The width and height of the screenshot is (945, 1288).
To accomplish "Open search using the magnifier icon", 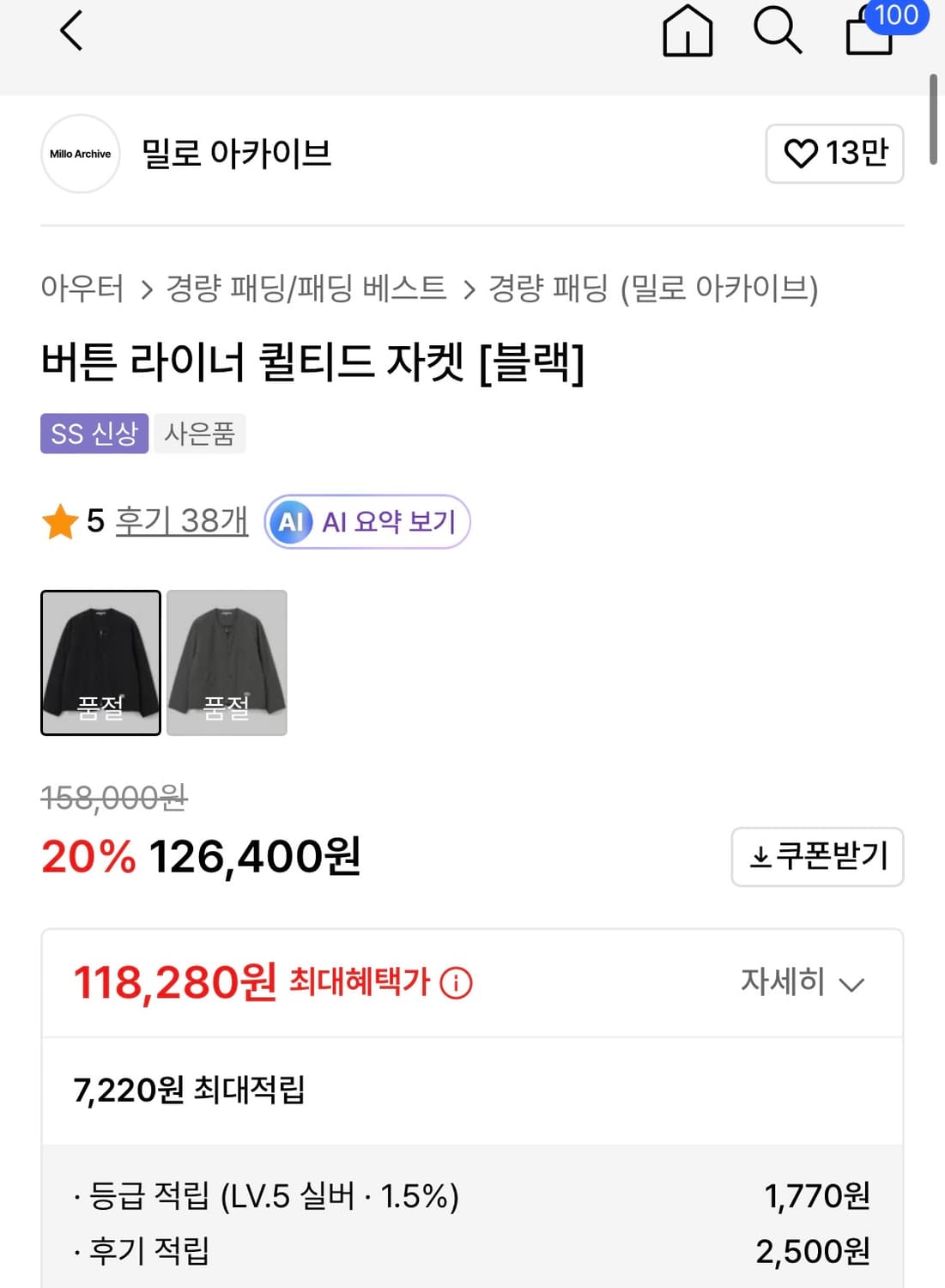I will 778,30.
